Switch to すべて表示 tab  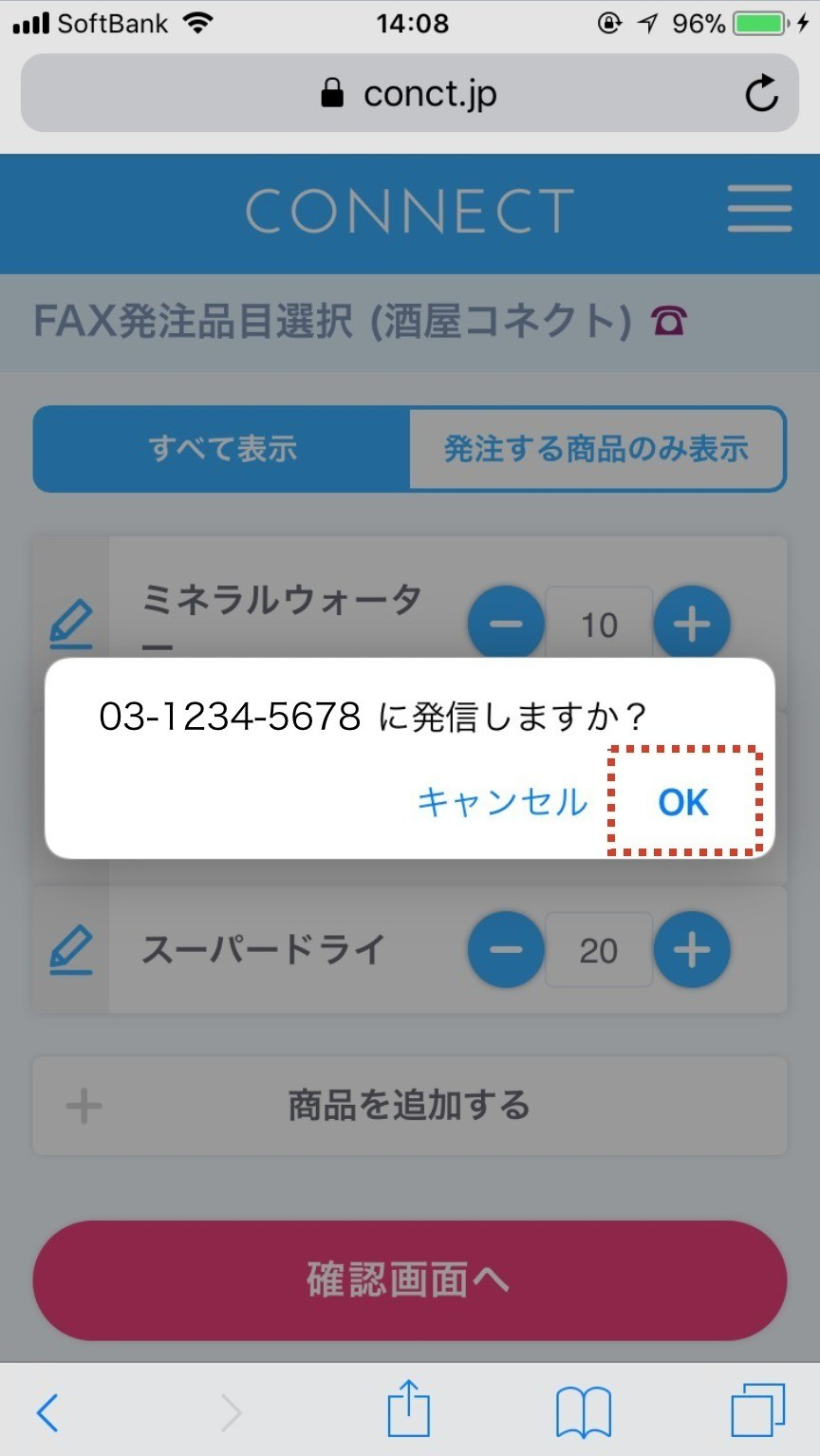pos(222,449)
